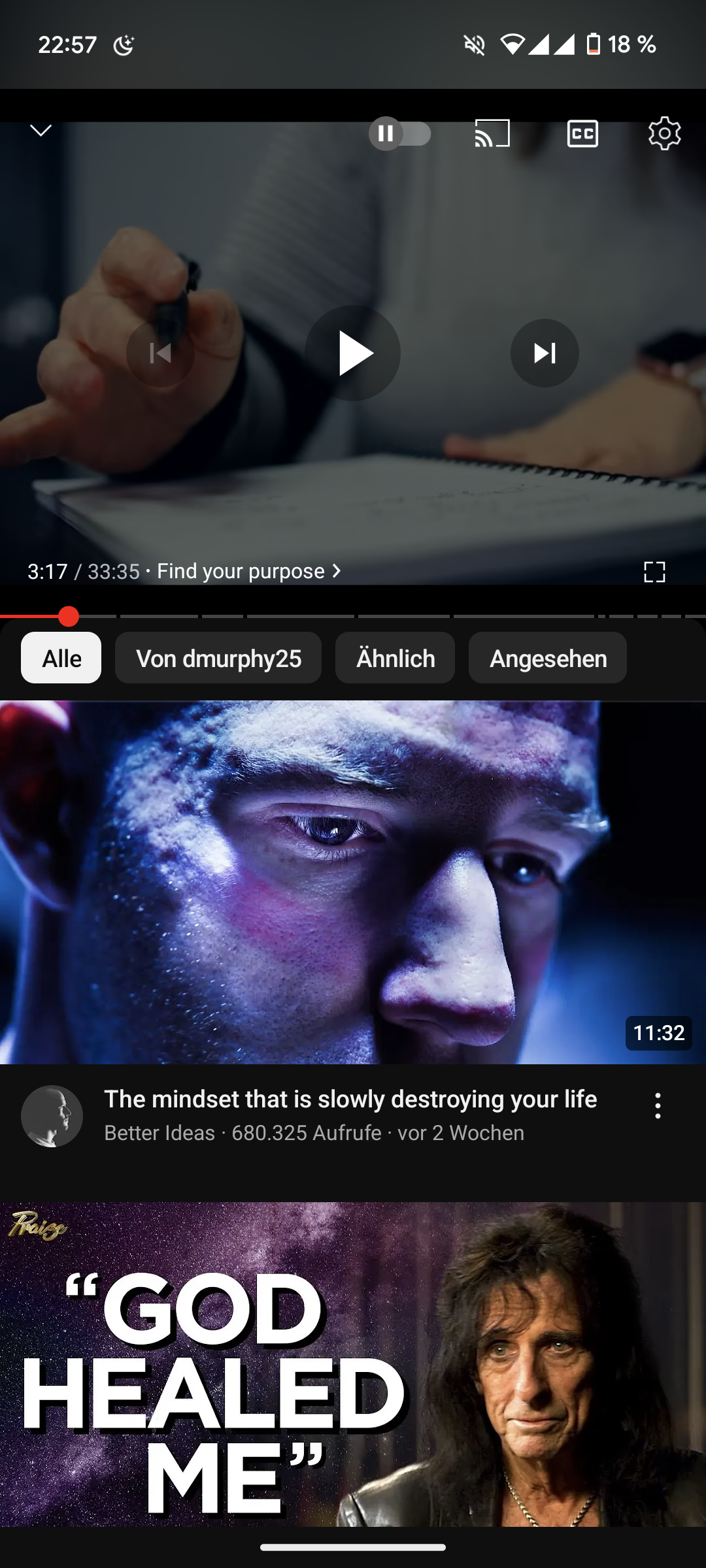Cast the video to a device

[492, 134]
